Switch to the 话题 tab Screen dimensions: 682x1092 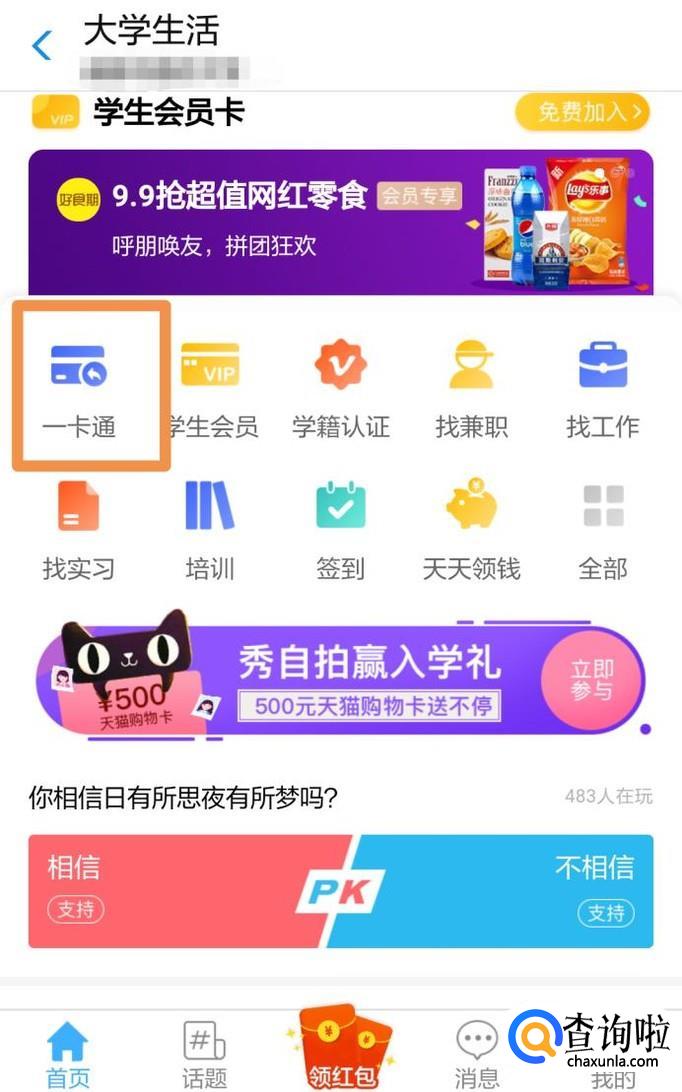coord(204,1054)
